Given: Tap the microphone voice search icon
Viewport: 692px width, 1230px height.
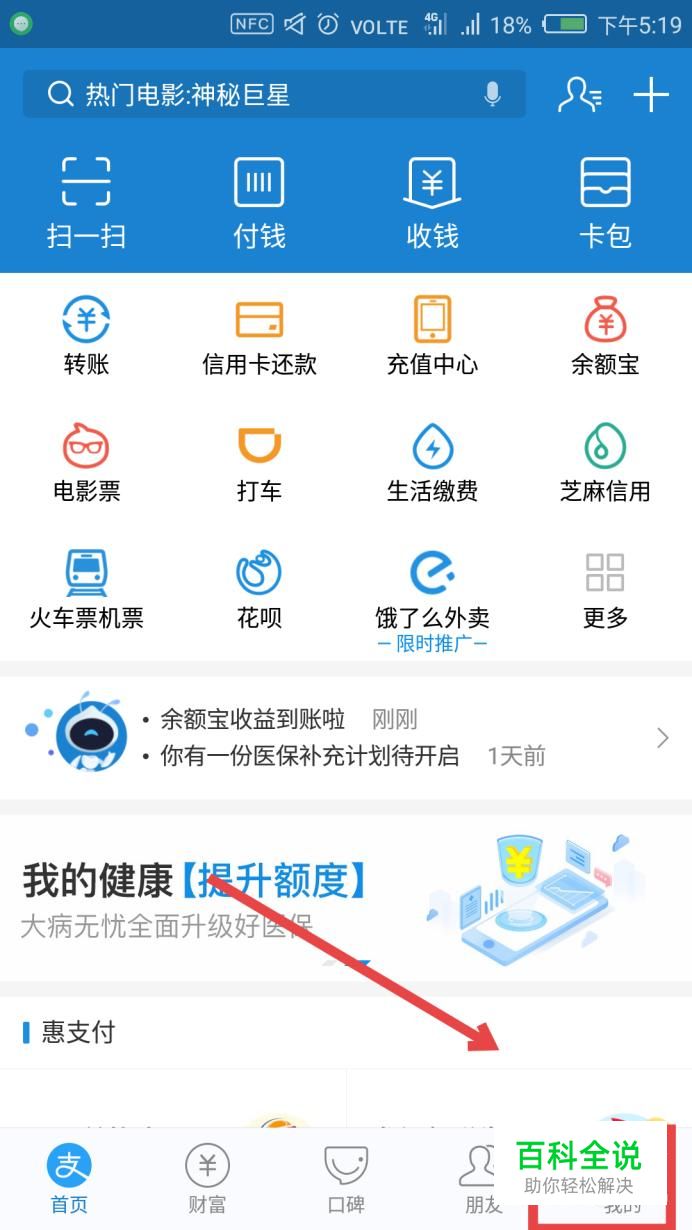Looking at the screenshot, I should (491, 95).
